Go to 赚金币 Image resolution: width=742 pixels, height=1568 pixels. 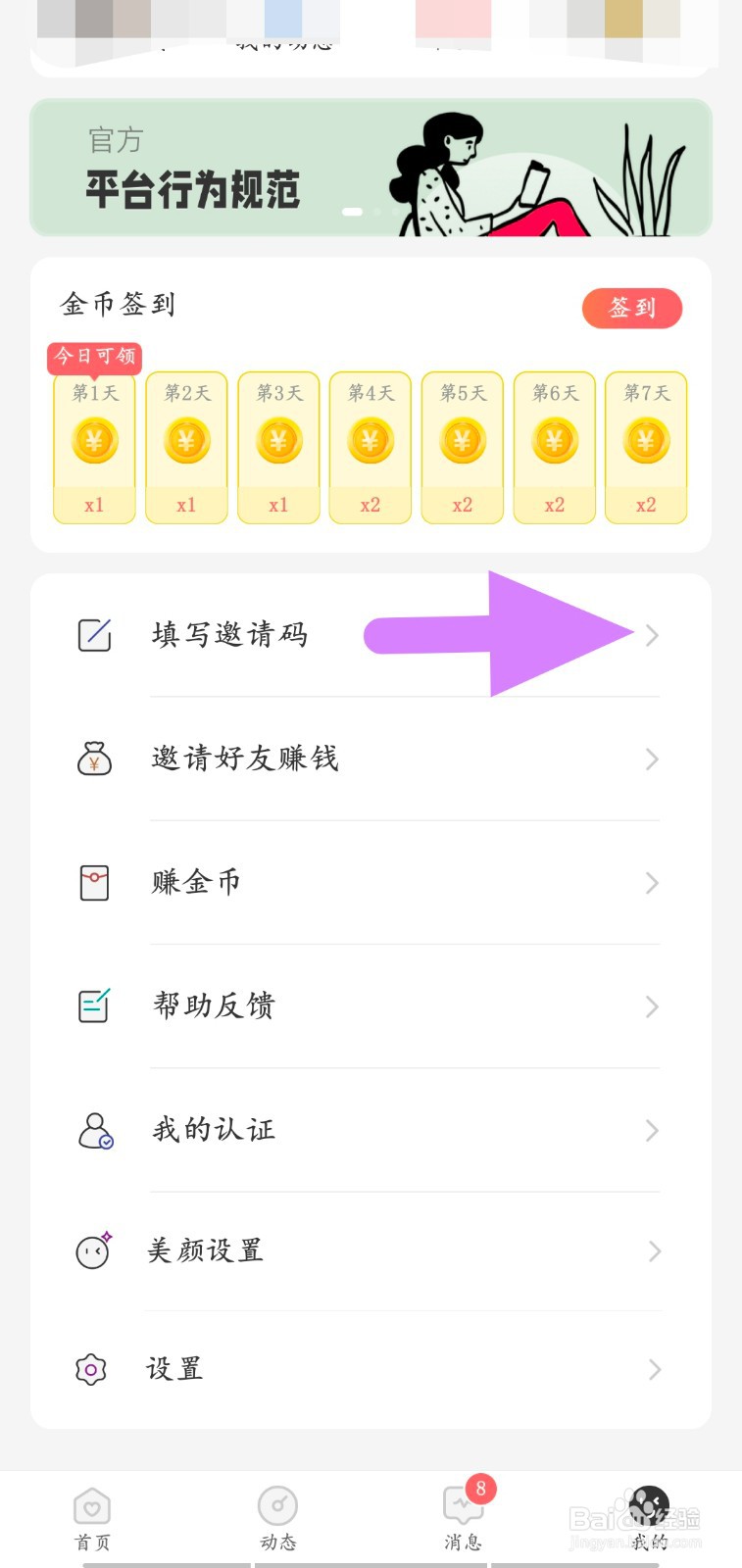[x=371, y=882]
